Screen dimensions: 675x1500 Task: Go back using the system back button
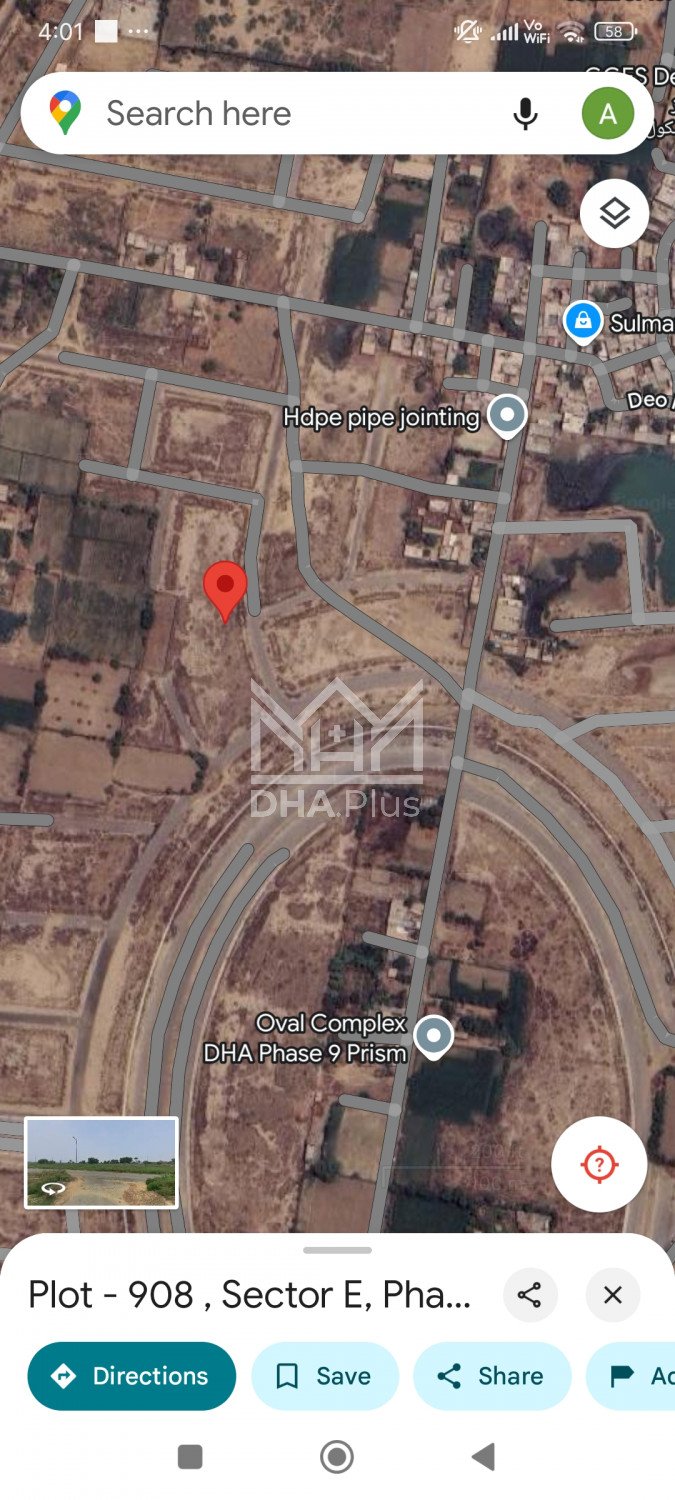pos(483,1457)
